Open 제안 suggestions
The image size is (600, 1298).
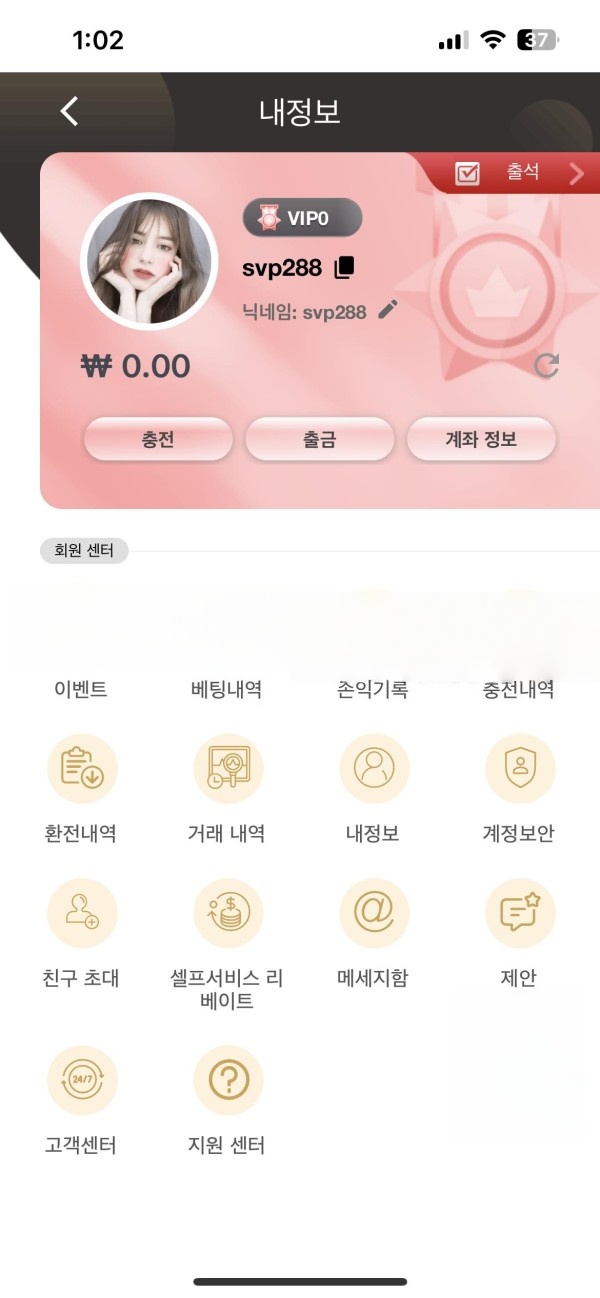coord(519,913)
